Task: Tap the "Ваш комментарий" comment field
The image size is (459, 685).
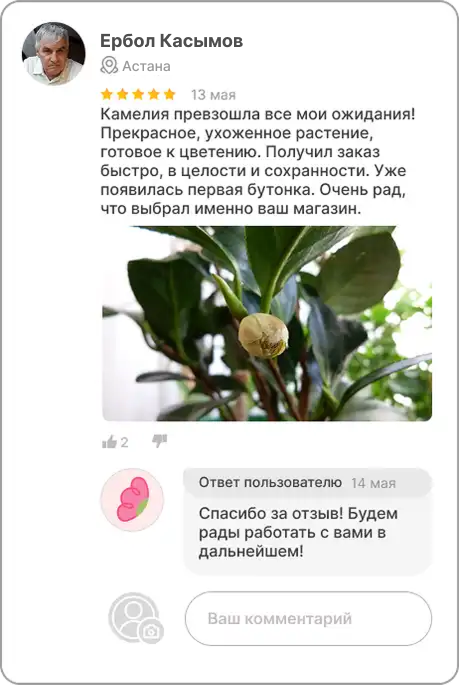Action: [x=308, y=618]
